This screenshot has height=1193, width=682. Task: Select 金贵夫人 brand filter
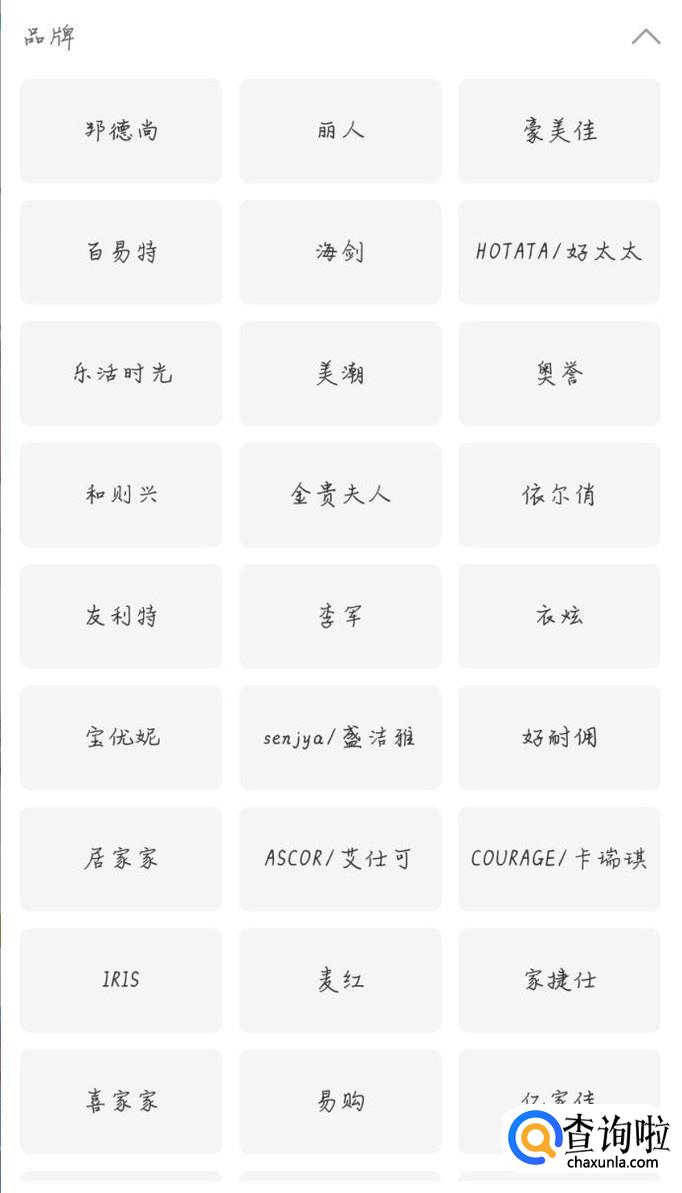(340, 495)
